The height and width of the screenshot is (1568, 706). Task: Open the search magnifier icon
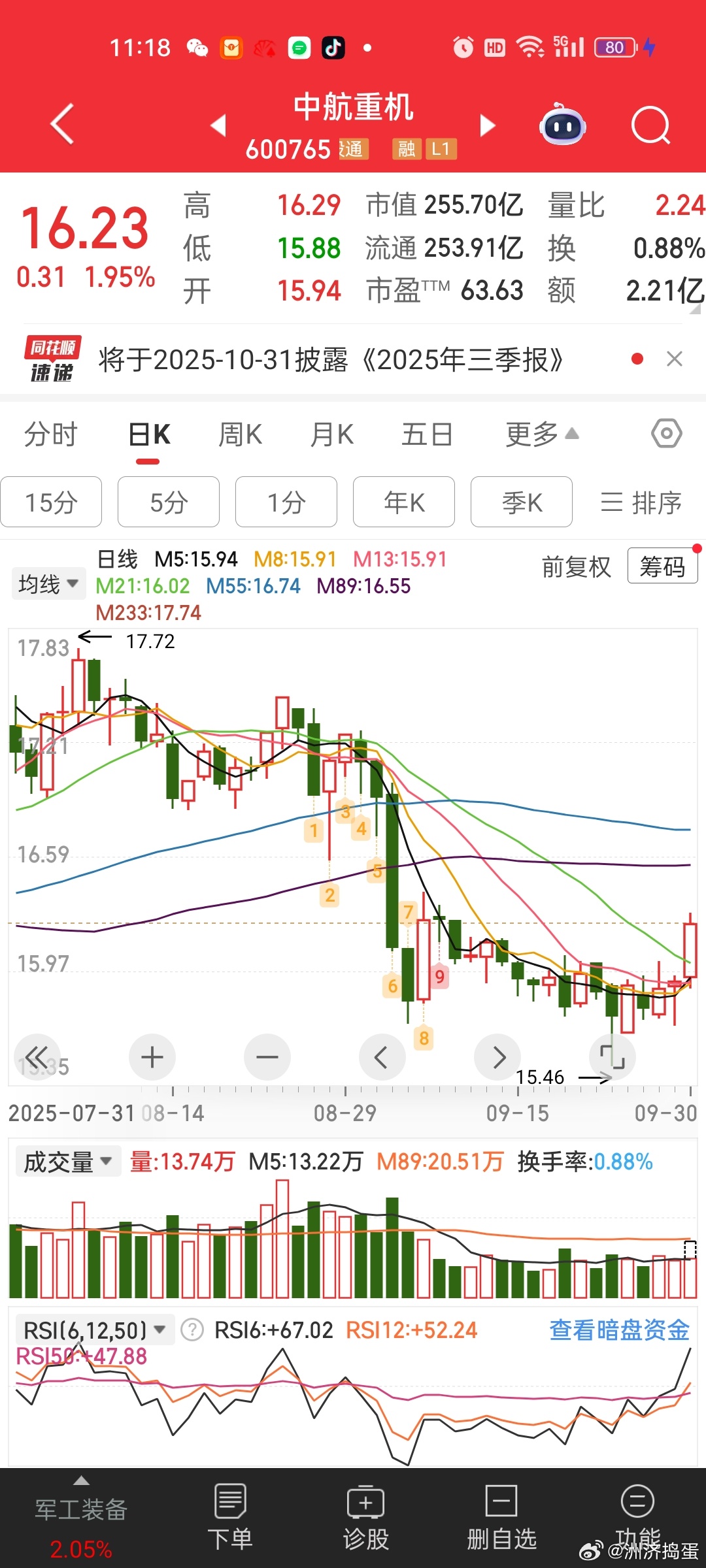[x=650, y=125]
